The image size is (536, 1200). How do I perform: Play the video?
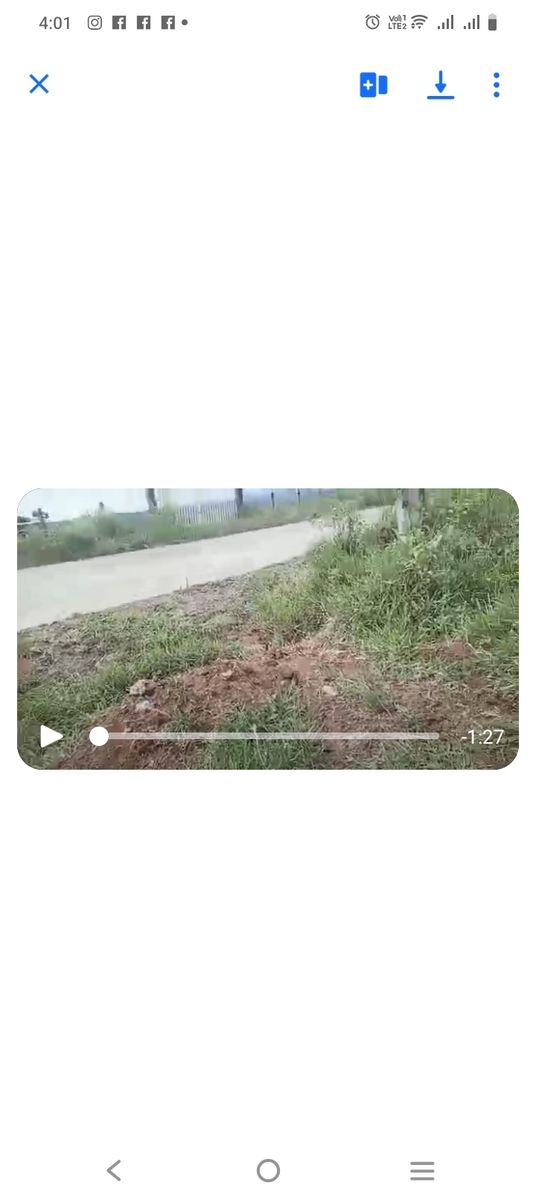pos(51,737)
